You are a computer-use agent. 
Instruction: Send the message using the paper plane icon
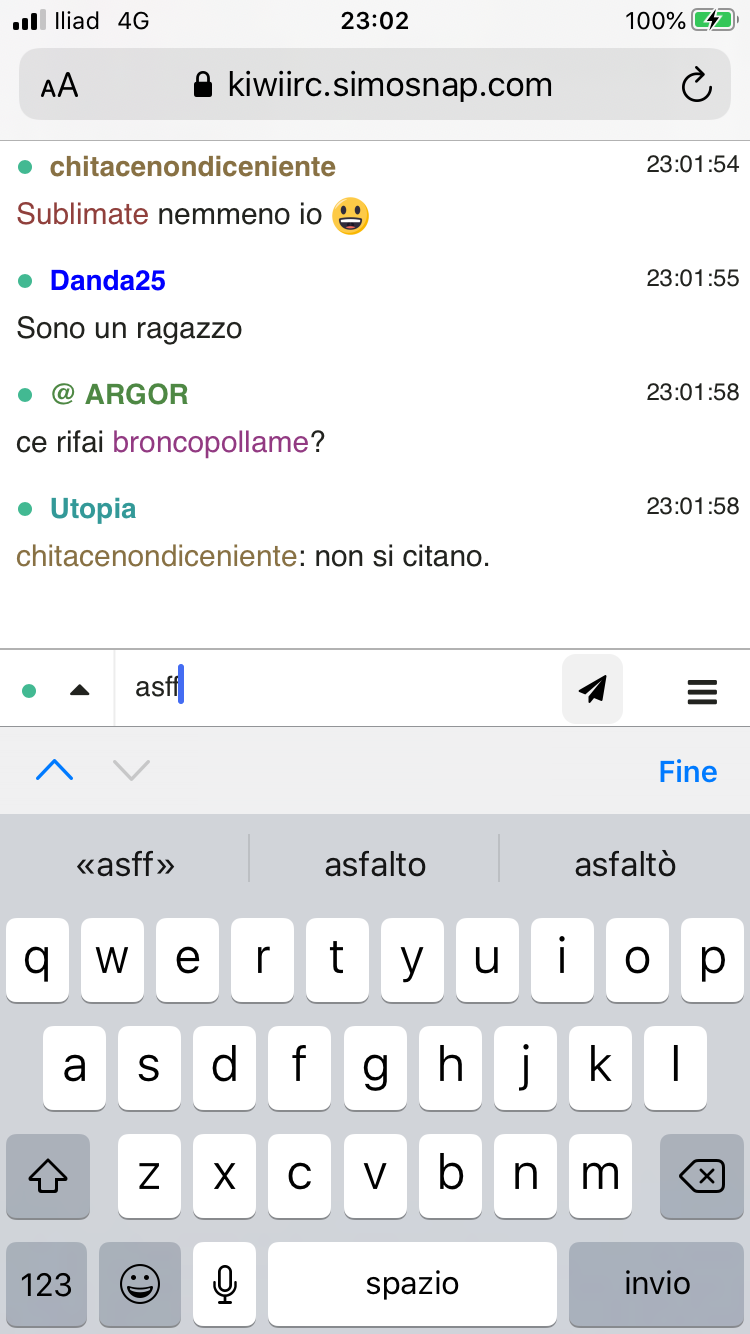point(592,690)
